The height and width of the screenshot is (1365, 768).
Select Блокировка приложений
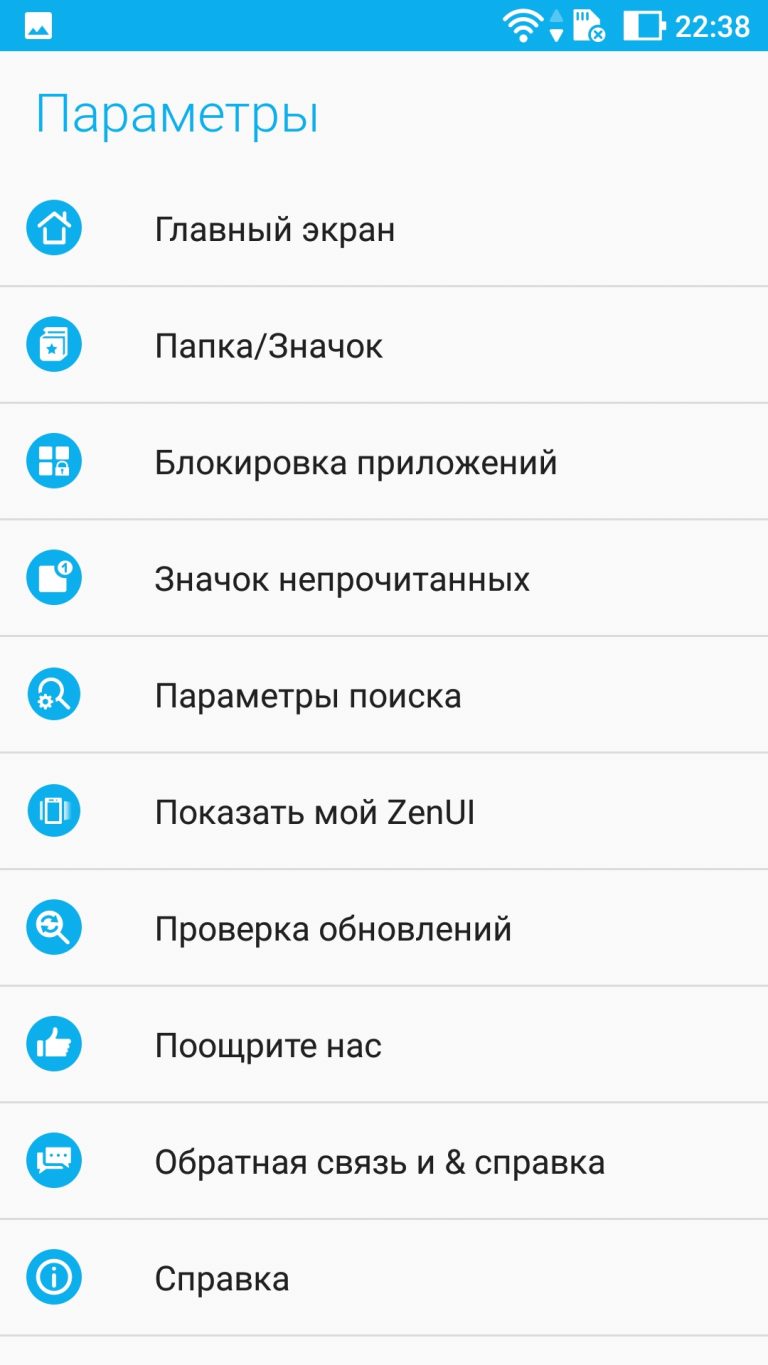[384, 462]
